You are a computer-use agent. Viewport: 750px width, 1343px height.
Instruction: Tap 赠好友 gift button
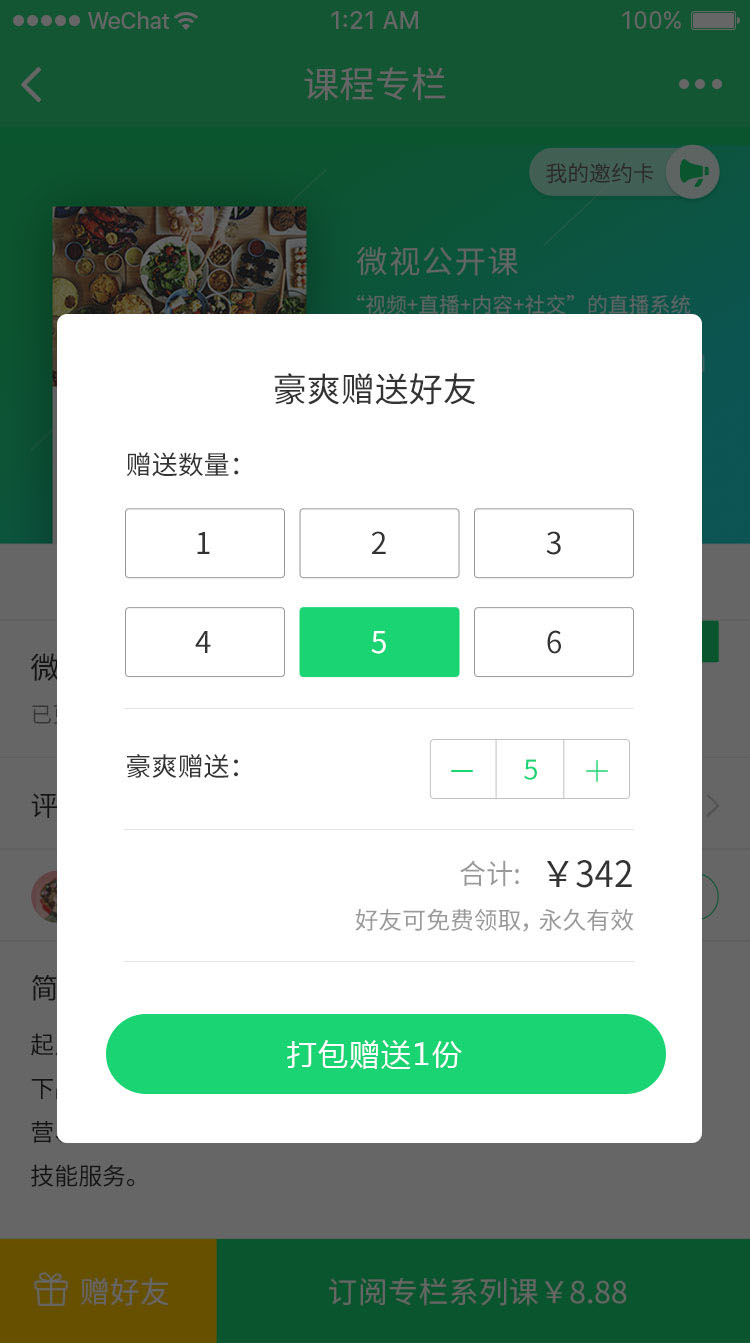[108, 1291]
